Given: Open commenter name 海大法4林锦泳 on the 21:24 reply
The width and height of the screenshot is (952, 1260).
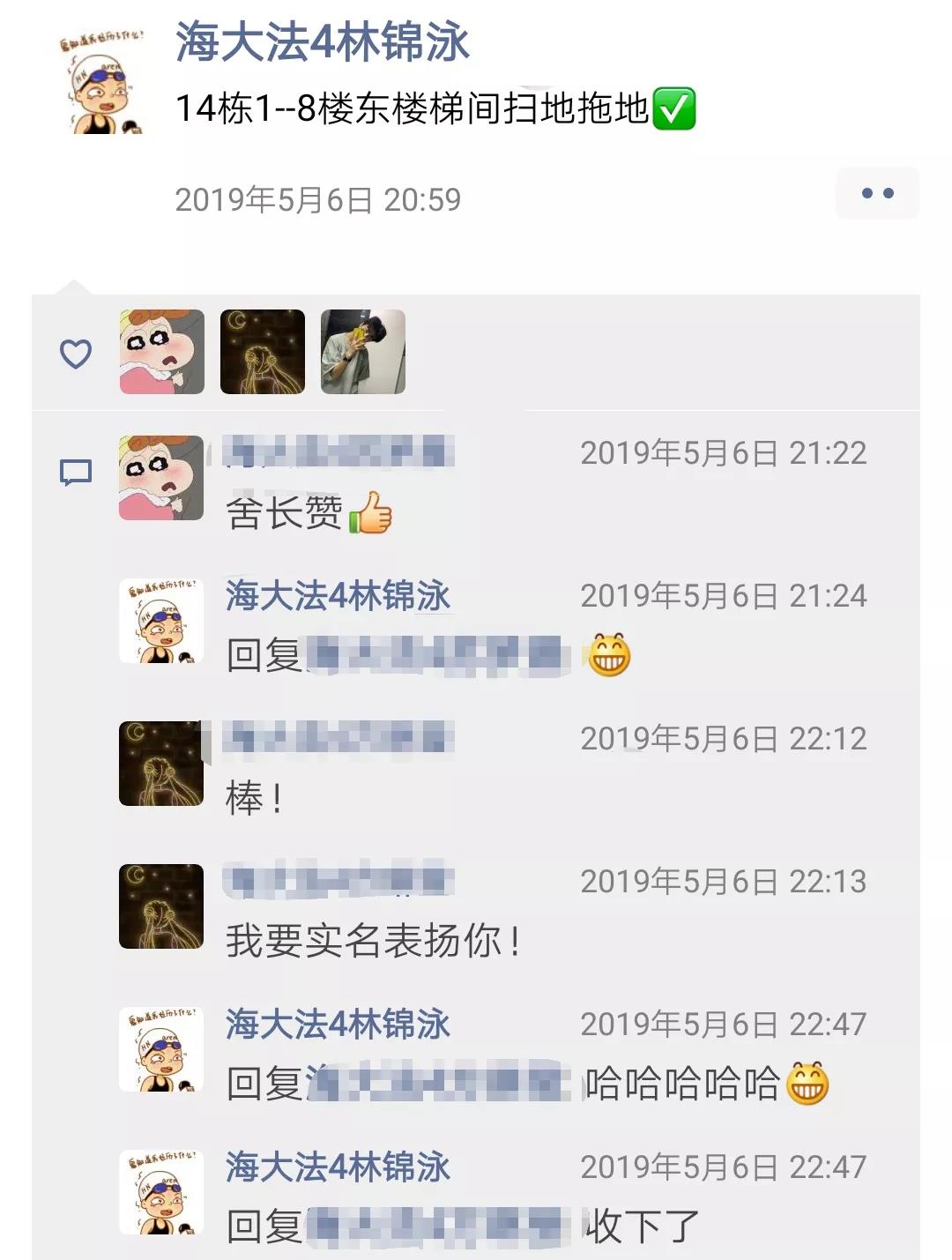Looking at the screenshot, I should (338, 596).
